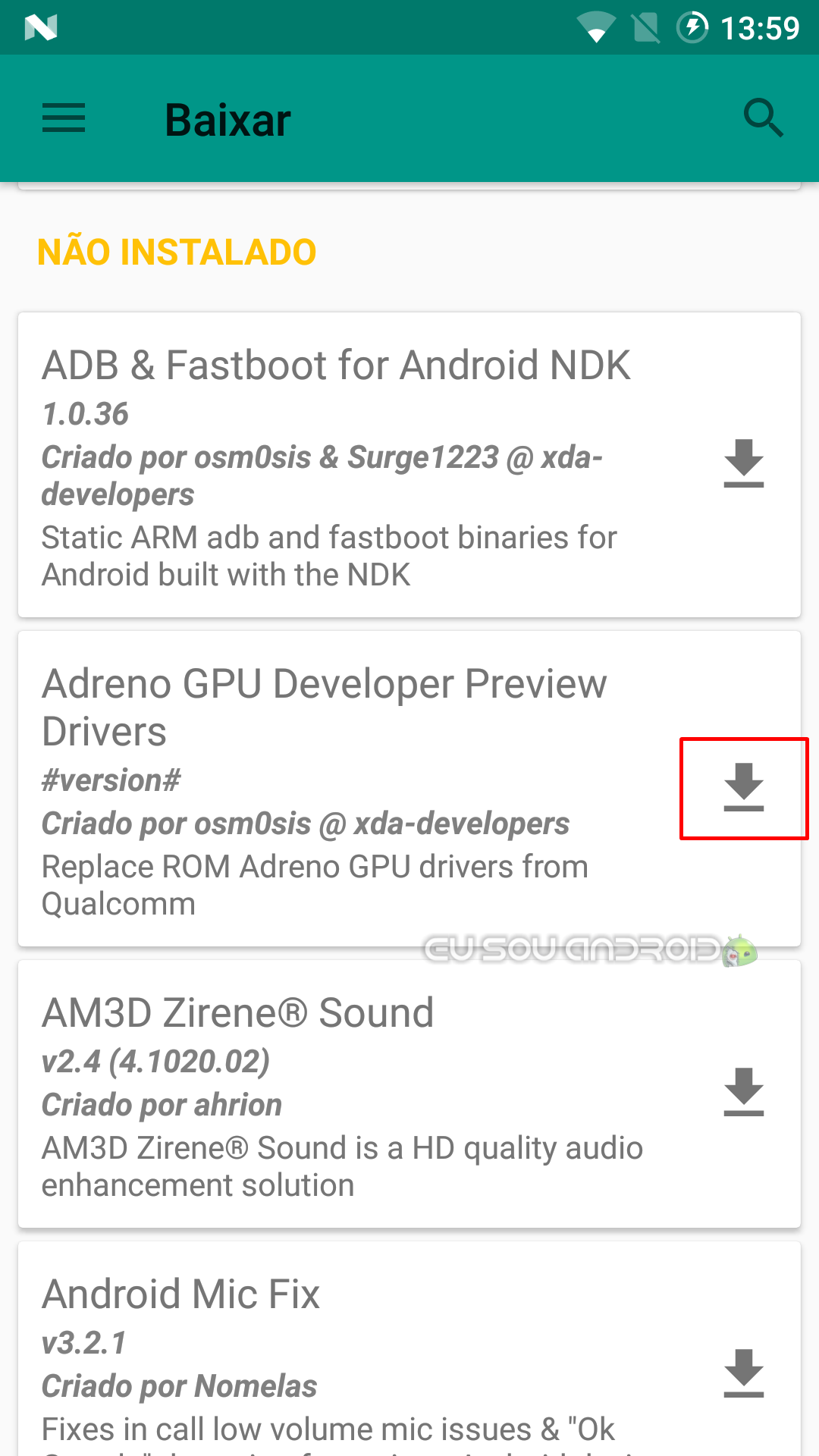Open the navigation drawer menu

[64, 119]
